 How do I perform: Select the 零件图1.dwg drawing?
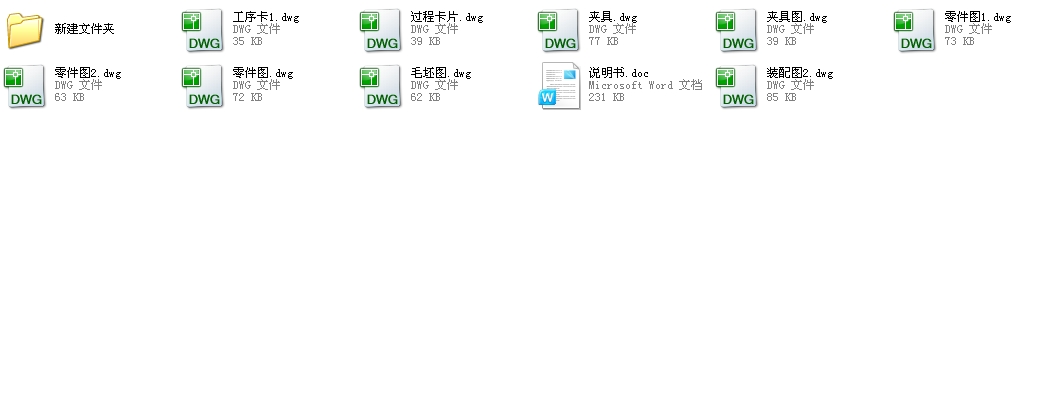point(915,31)
